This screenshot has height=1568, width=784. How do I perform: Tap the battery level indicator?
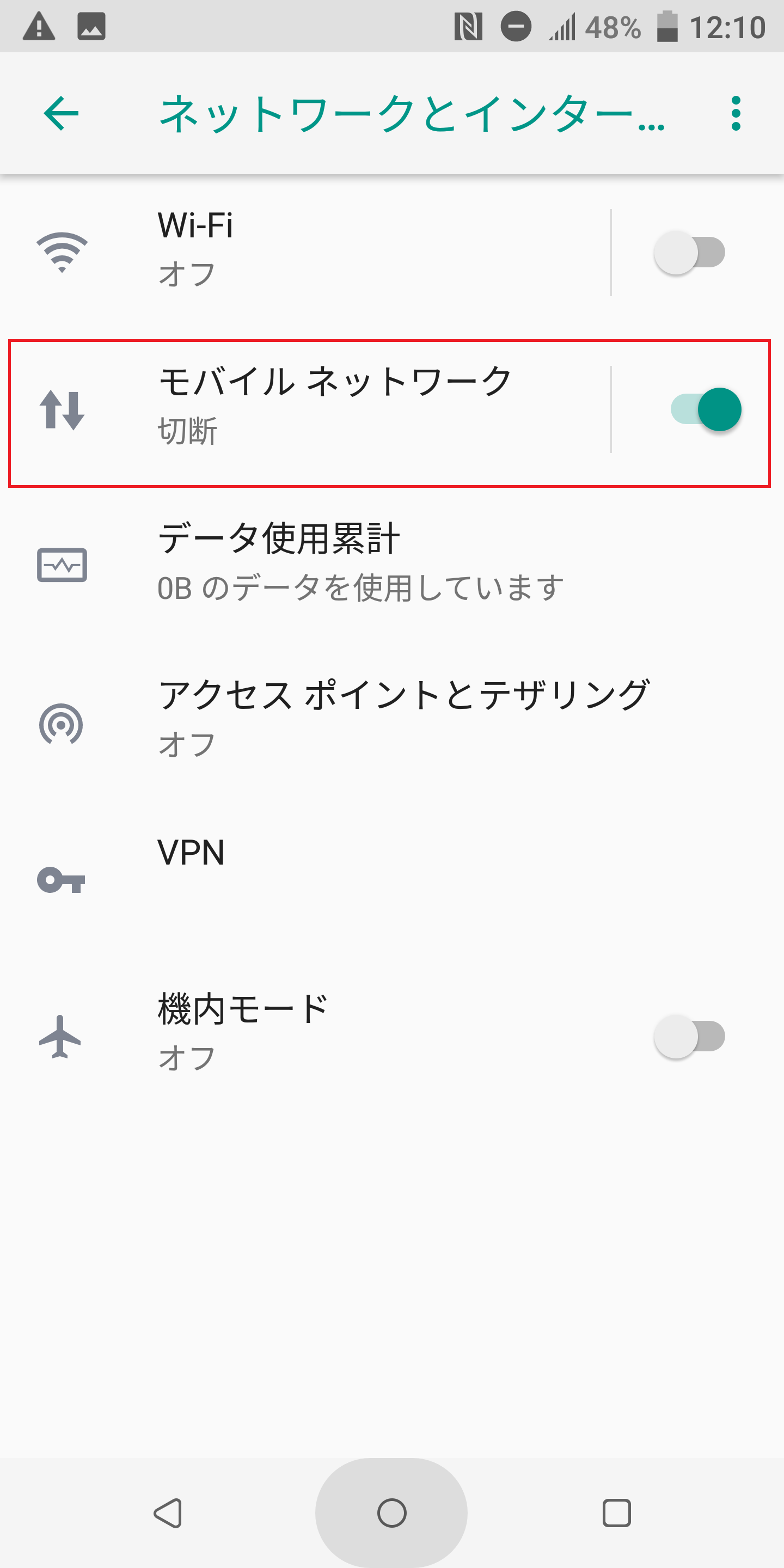coord(667,27)
